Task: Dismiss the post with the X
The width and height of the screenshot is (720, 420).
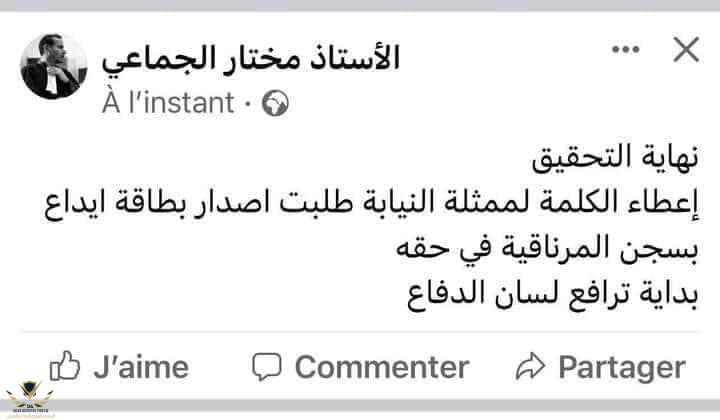Action: coord(686,51)
